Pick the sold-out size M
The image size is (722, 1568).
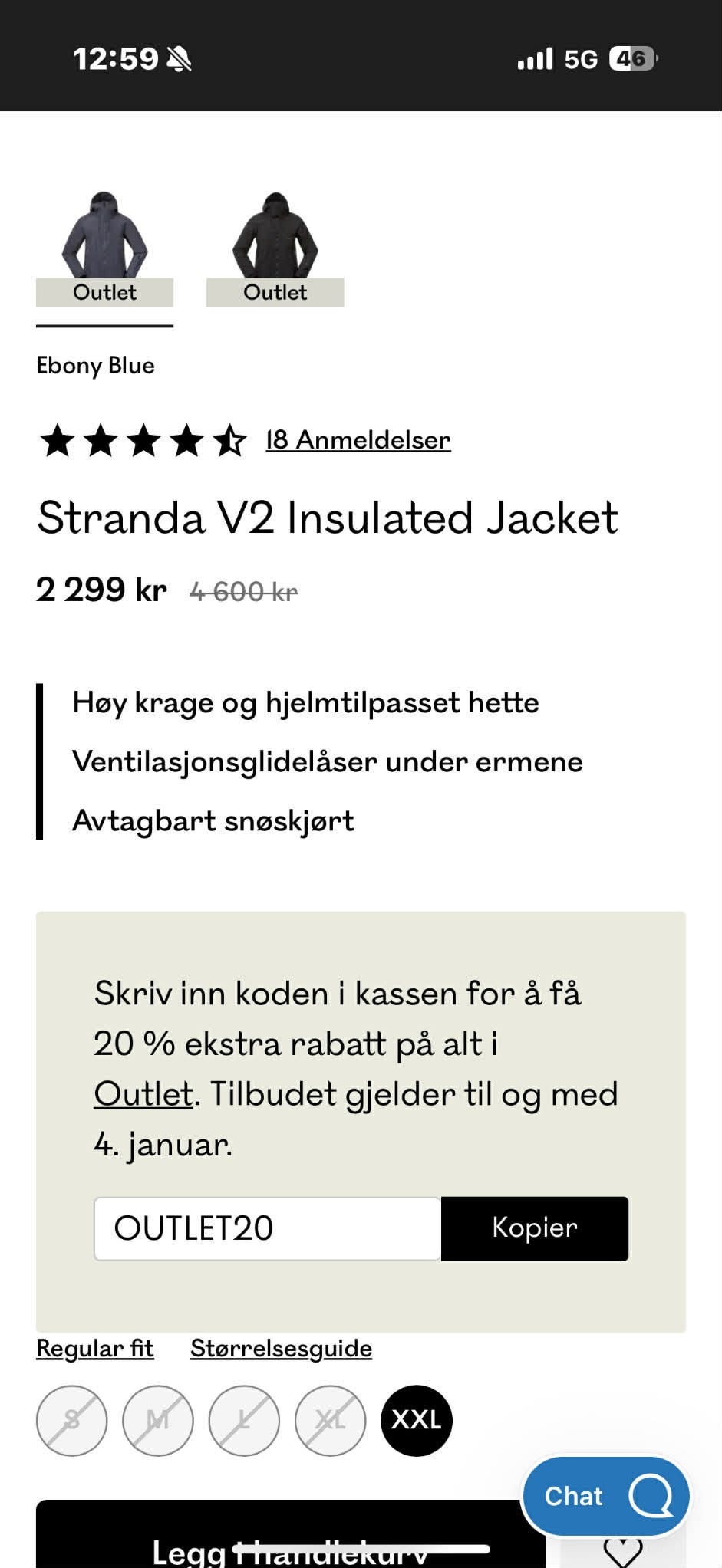(158, 1420)
